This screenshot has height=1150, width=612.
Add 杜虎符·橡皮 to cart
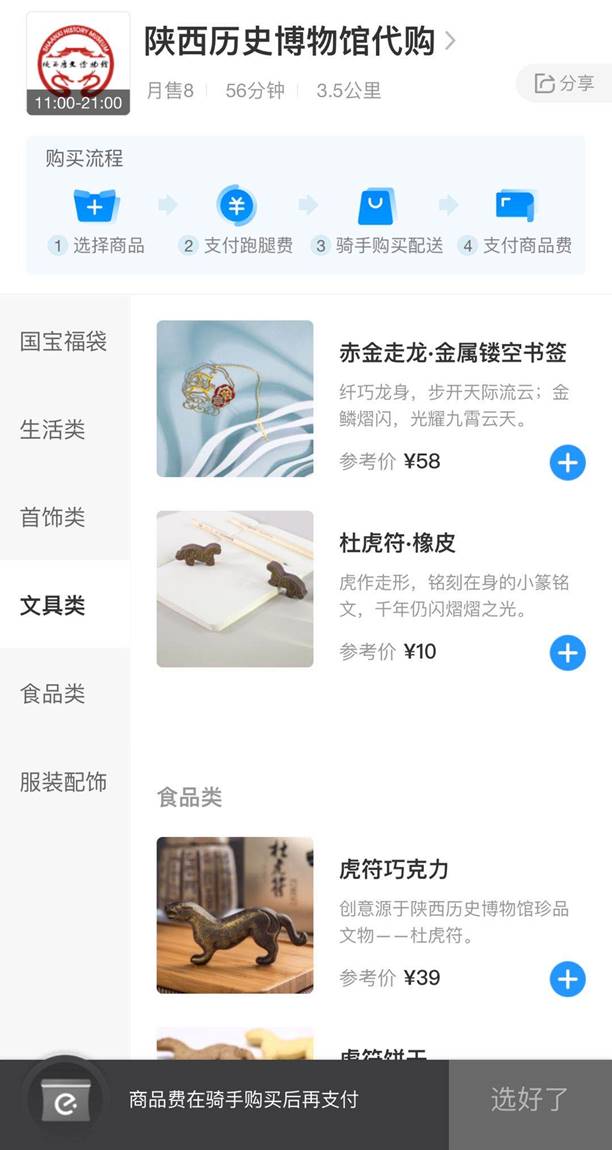567,652
